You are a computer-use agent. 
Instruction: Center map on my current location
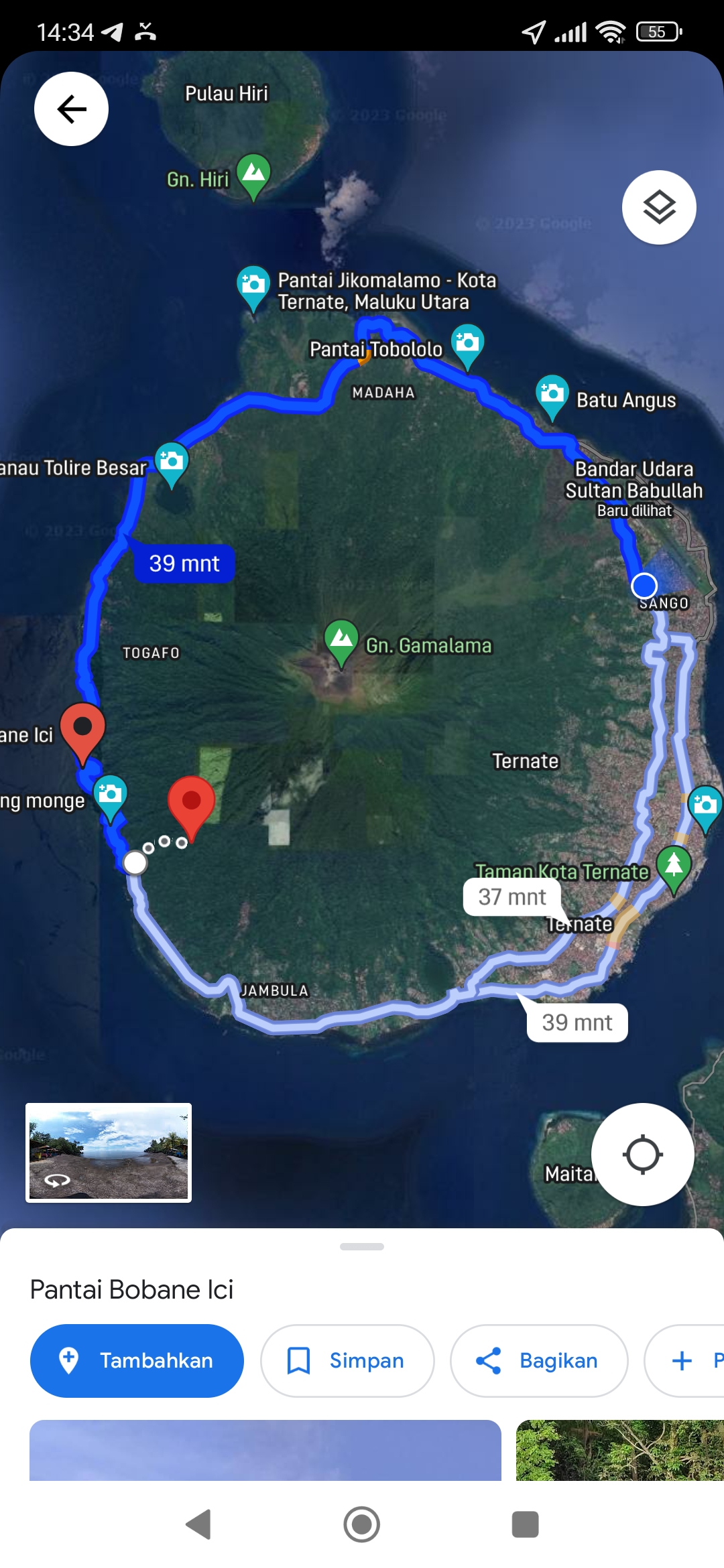(642, 1155)
